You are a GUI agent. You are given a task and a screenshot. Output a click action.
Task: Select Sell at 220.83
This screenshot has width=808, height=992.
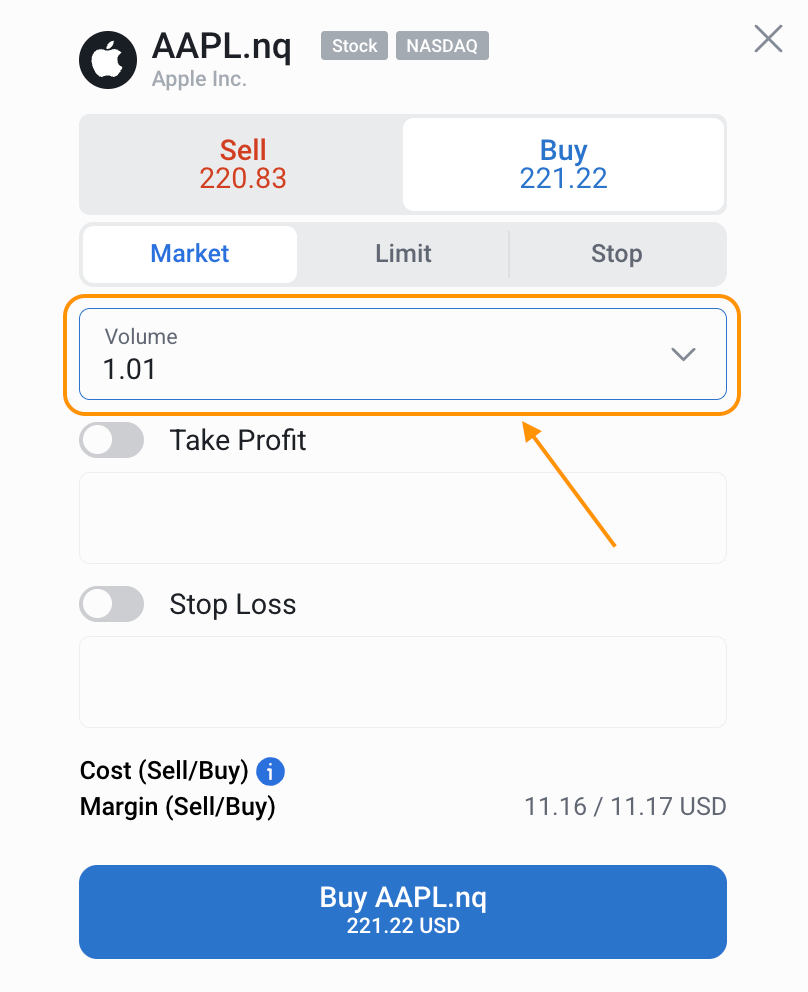[242, 164]
